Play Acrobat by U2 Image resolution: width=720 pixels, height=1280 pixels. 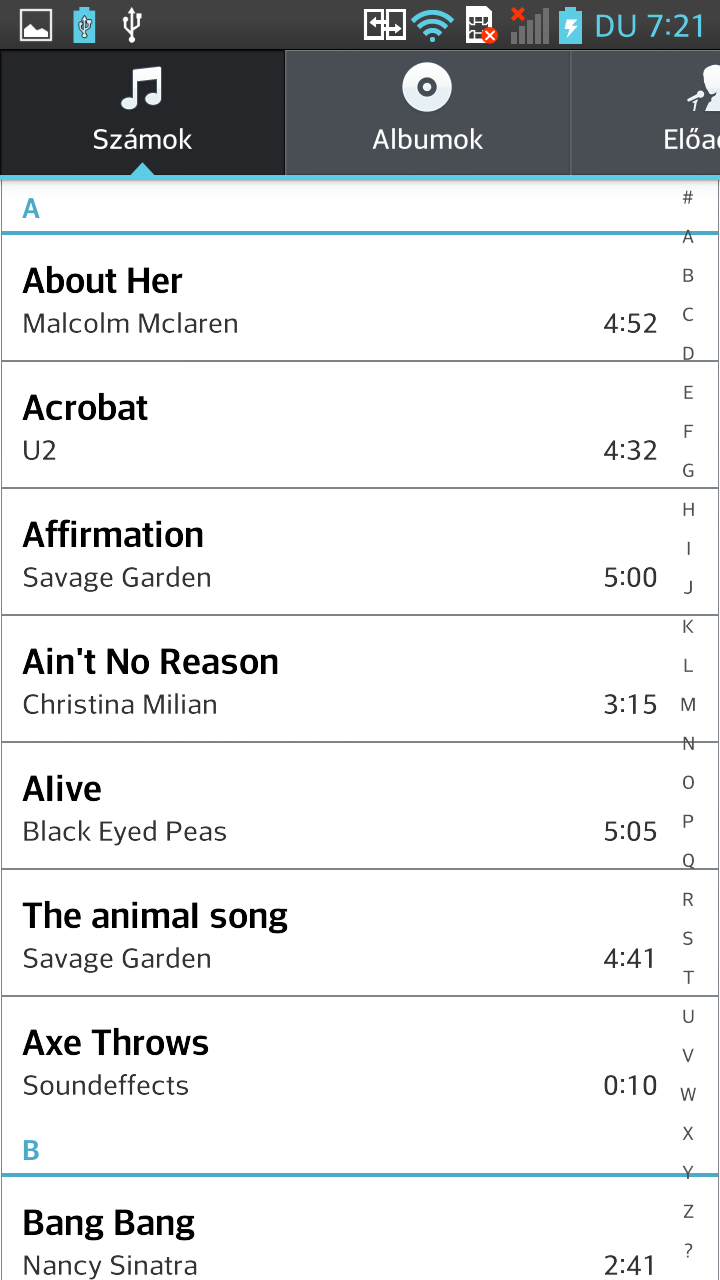(330, 425)
